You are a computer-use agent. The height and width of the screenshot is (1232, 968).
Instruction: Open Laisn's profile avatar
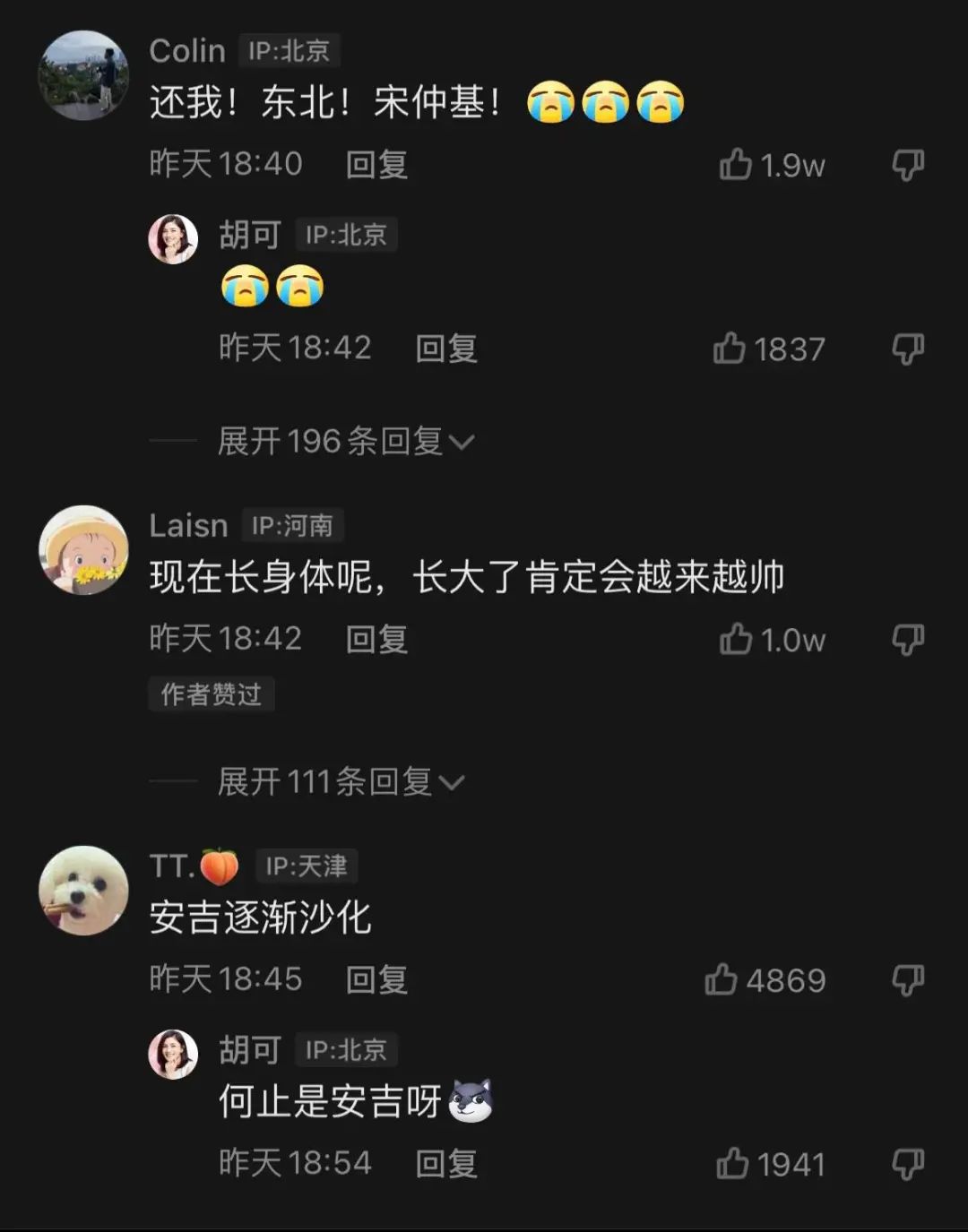coord(83,549)
